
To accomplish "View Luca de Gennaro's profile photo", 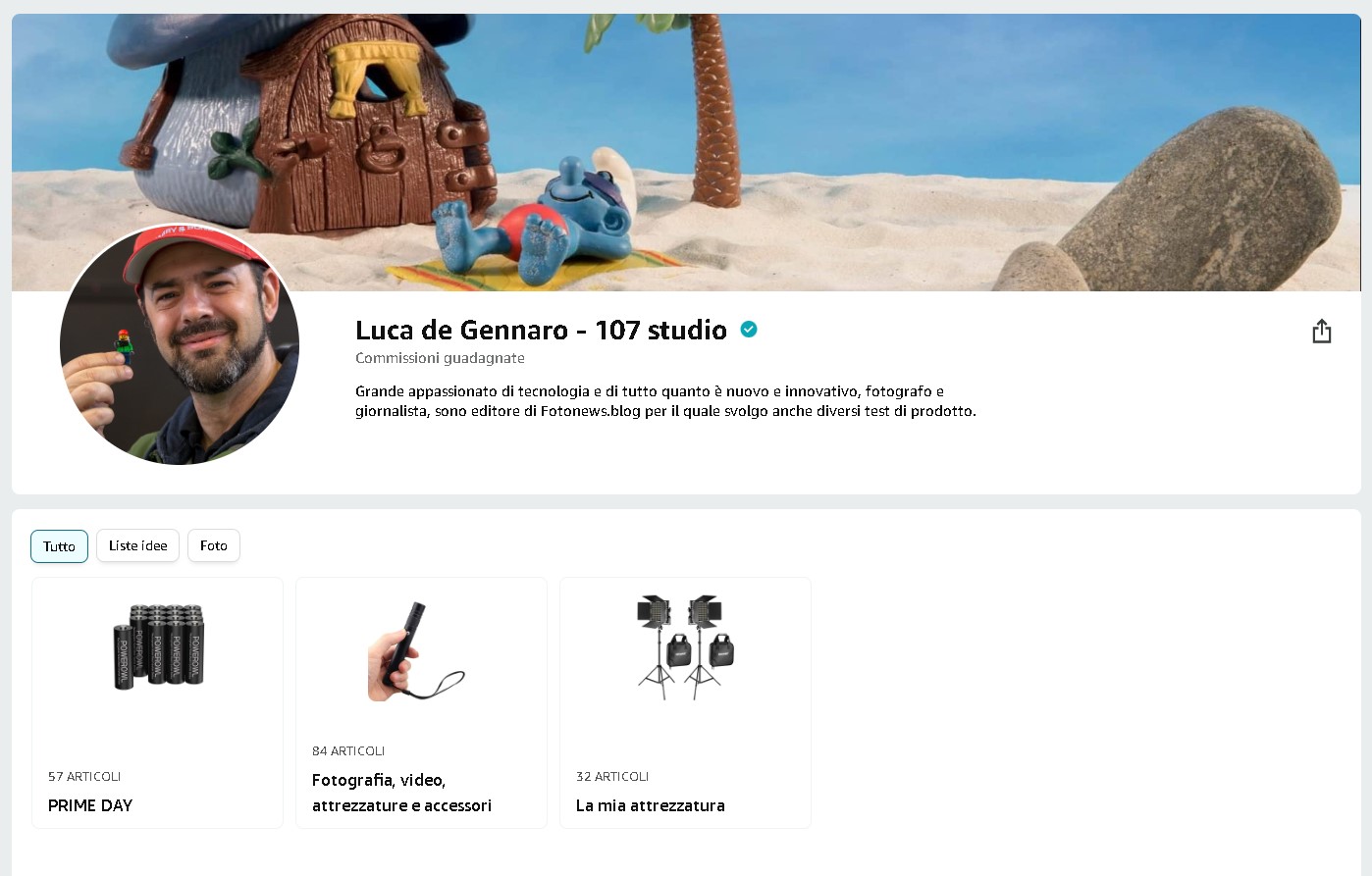I will (180, 345).
